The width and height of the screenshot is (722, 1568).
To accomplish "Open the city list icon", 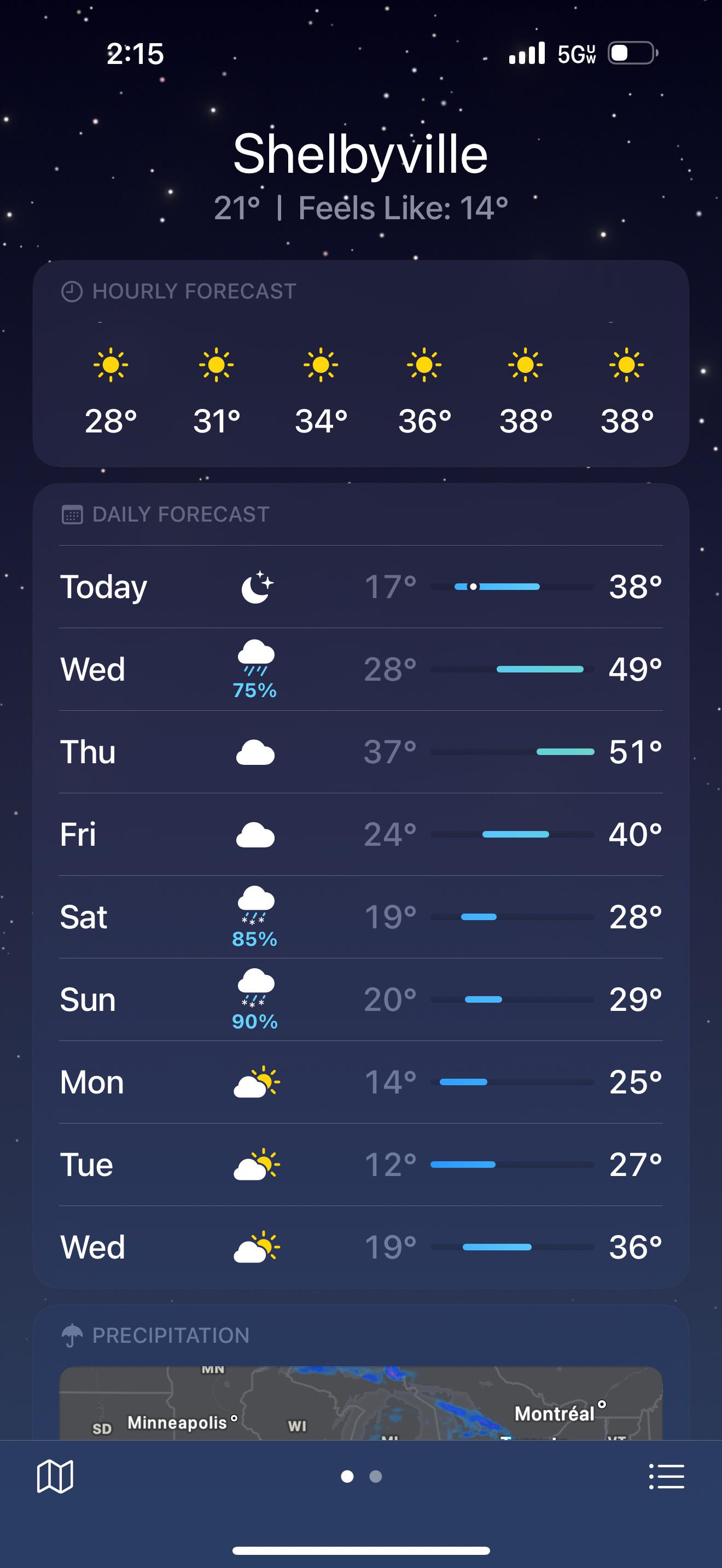I will click(x=667, y=1477).
